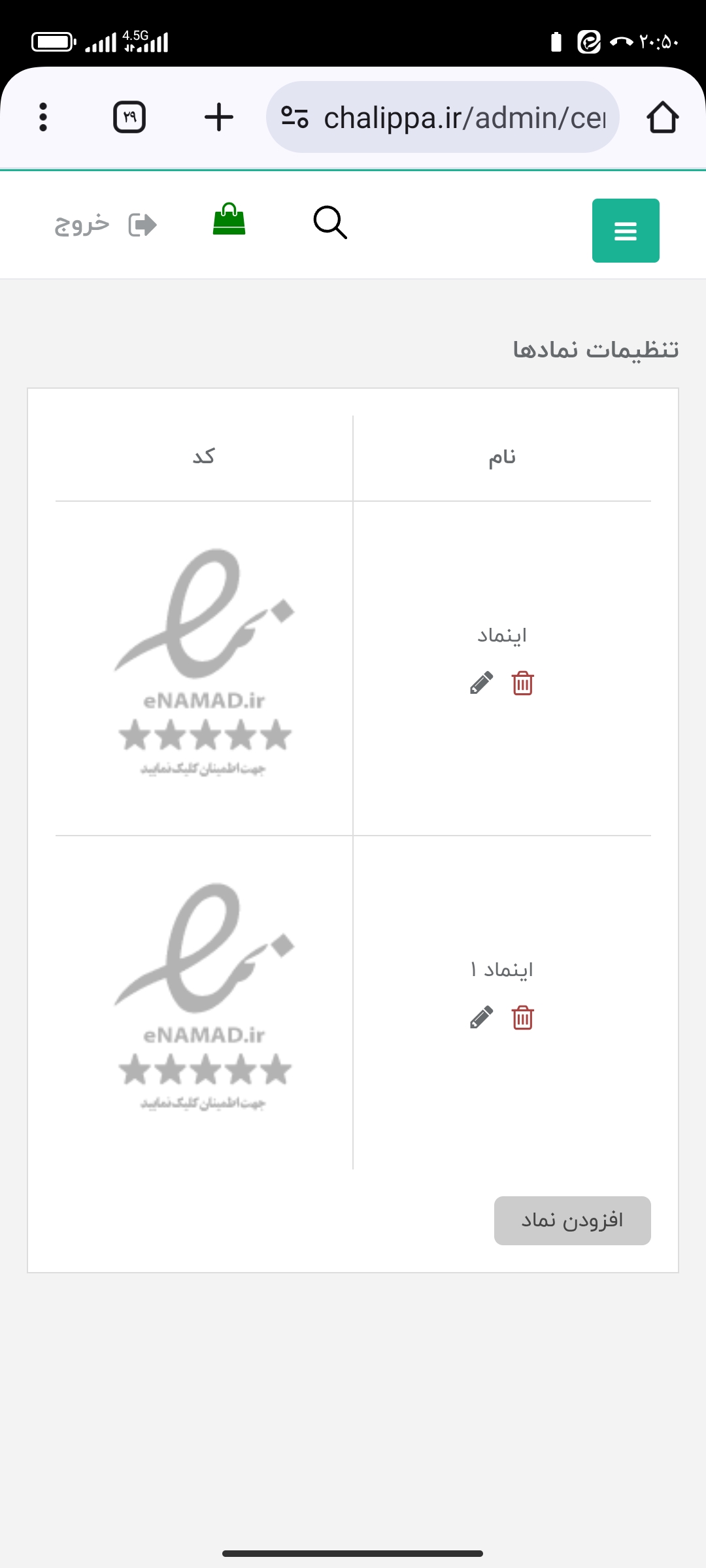The height and width of the screenshot is (1568, 706).
Task: Open the tab switcher showing ۲۹ tabs
Action: pyautogui.click(x=129, y=117)
